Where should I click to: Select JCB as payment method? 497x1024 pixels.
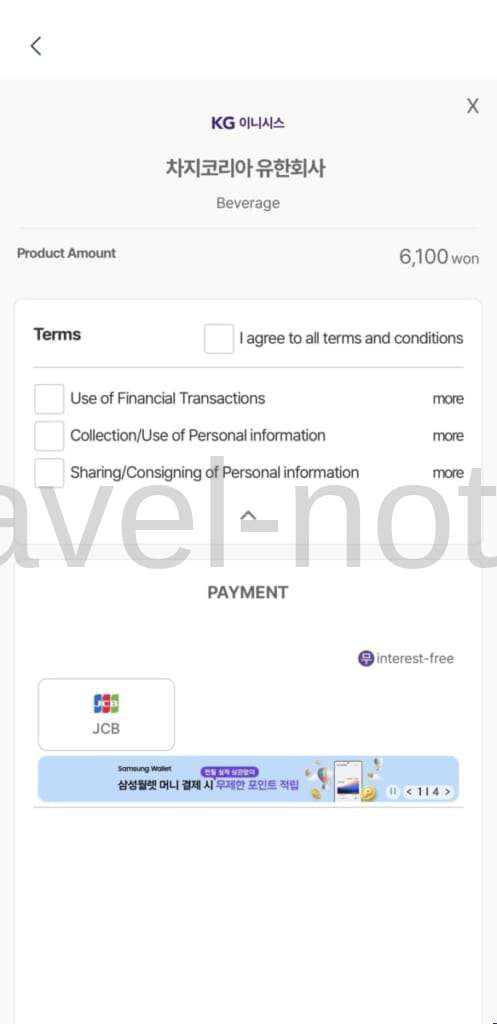106,714
